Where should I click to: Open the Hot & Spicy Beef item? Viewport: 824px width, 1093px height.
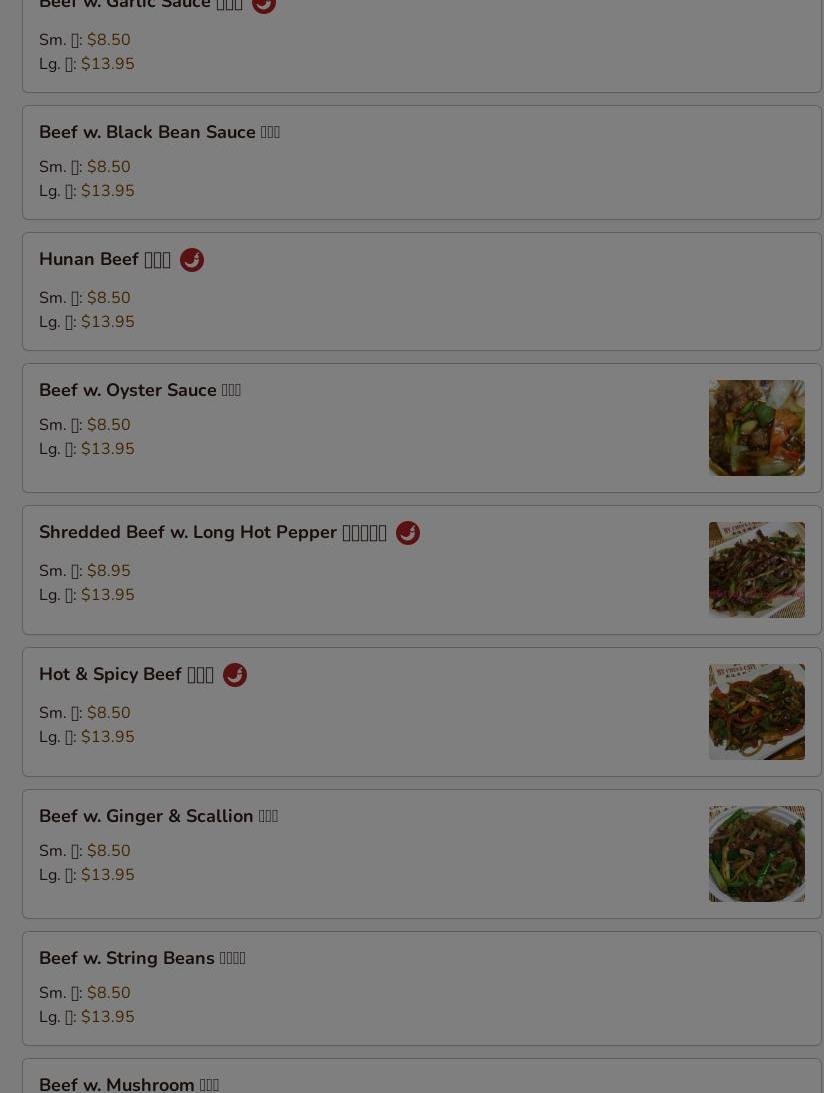tap(126, 675)
